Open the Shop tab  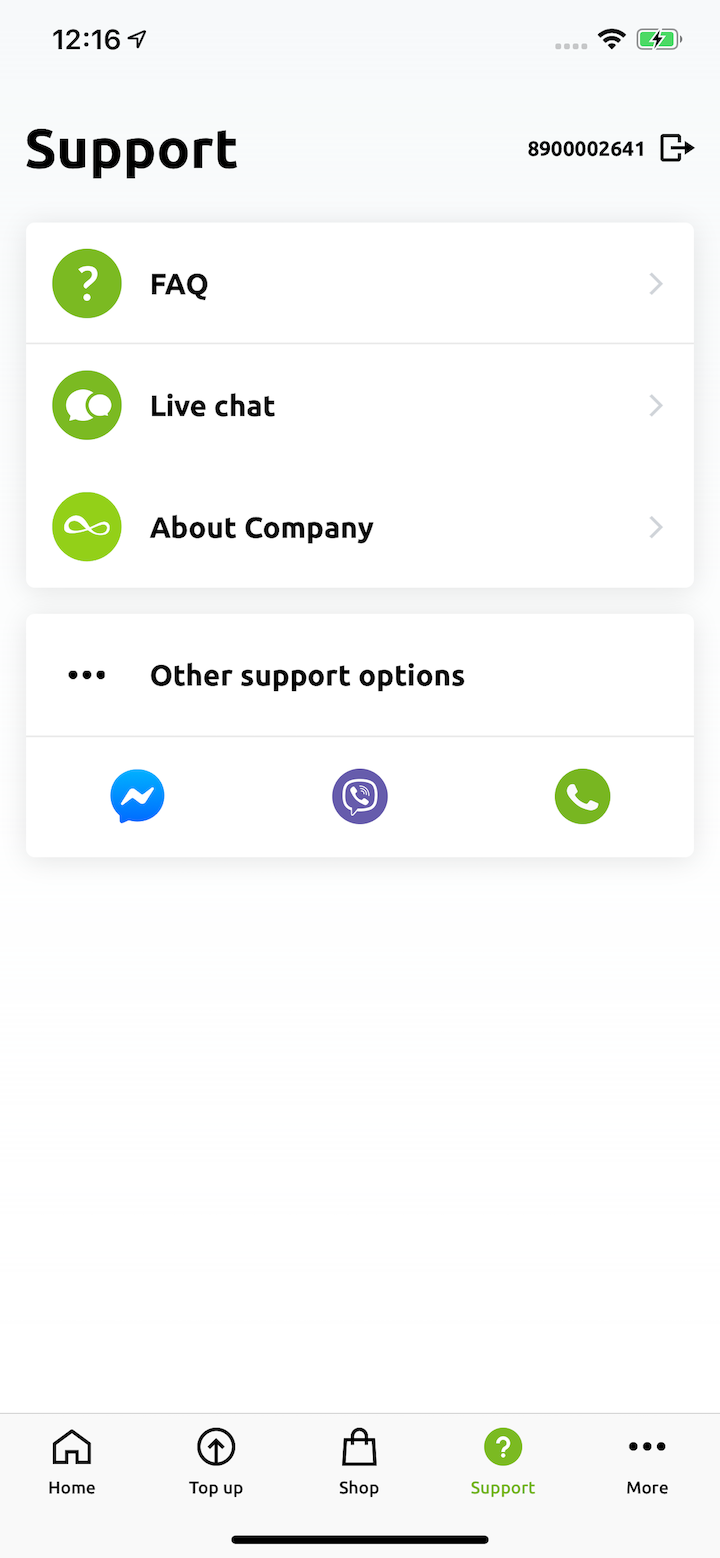(359, 1462)
